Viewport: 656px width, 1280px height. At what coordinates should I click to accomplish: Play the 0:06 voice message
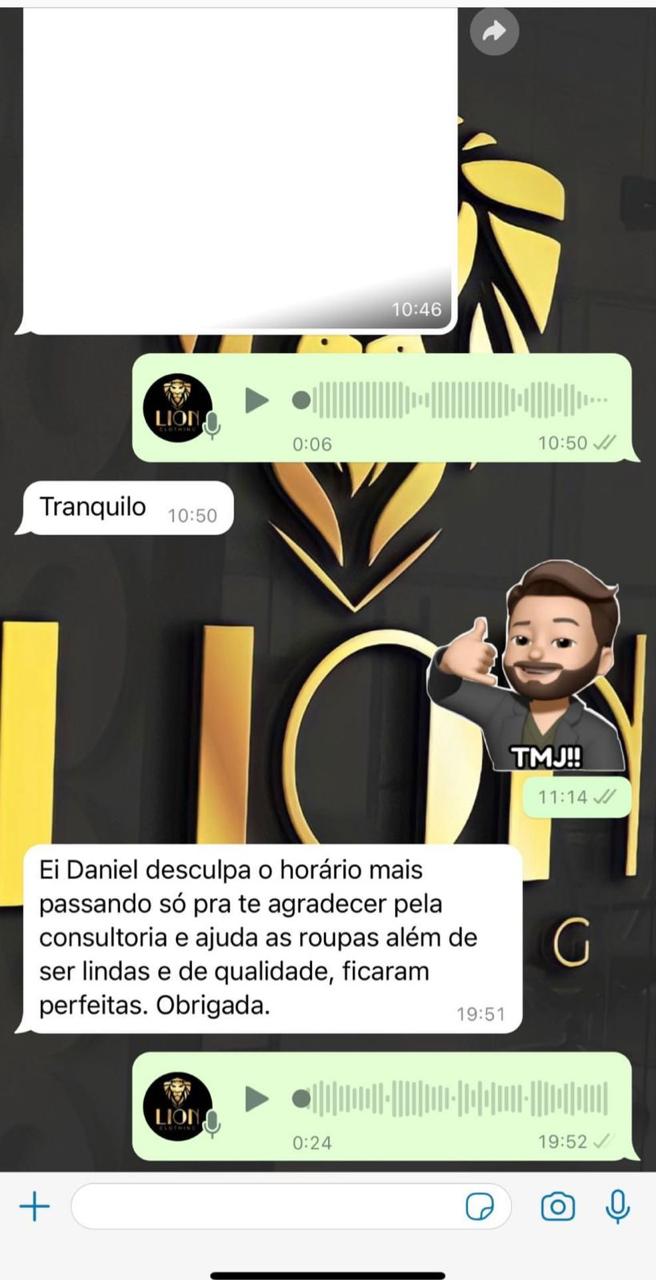click(257, 401)
